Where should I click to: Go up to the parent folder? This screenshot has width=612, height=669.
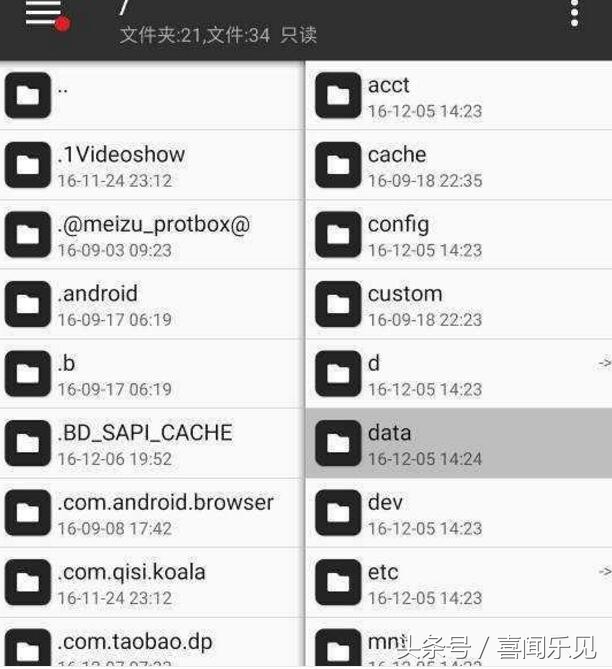pyautogui.click(x=150, y=95)
